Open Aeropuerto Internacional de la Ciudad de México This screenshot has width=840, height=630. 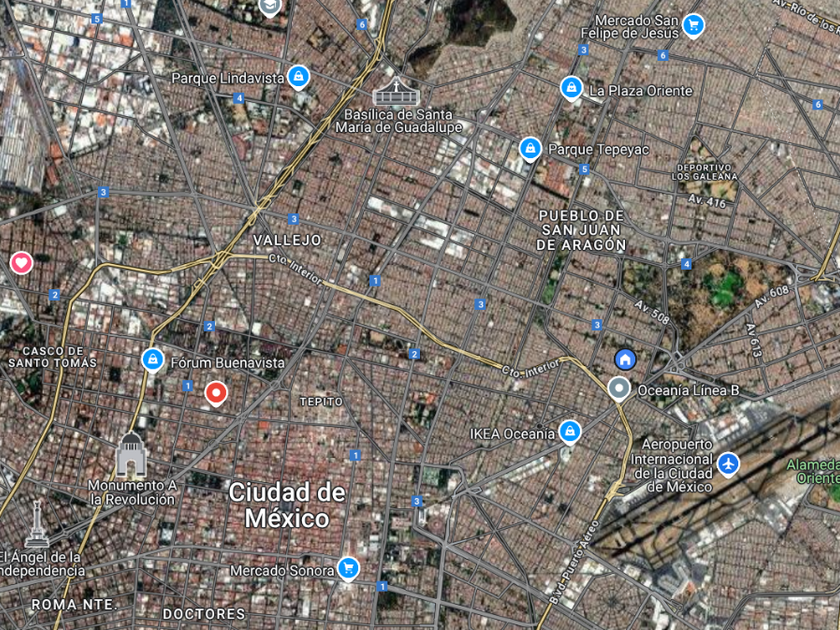pos(729,464)
